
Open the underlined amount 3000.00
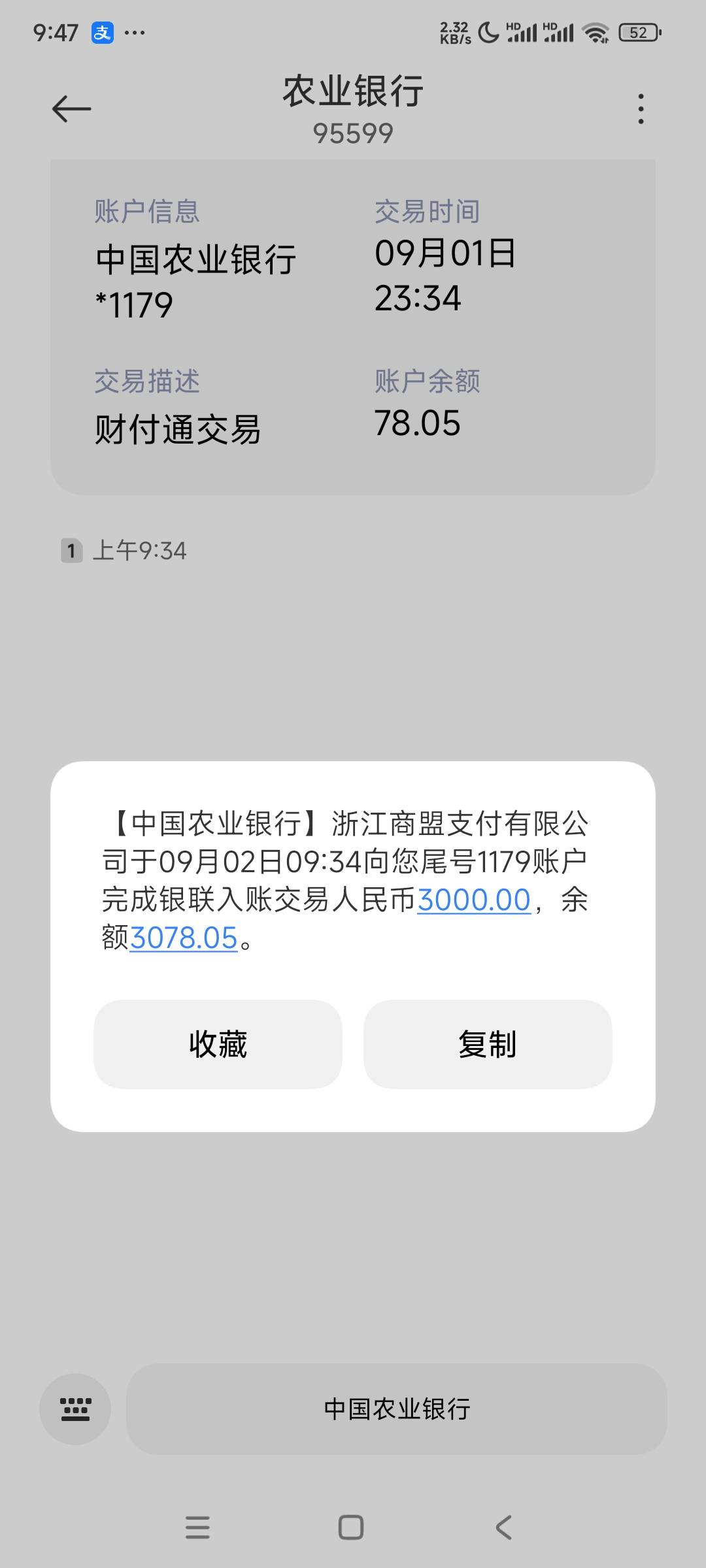point(474,900)
